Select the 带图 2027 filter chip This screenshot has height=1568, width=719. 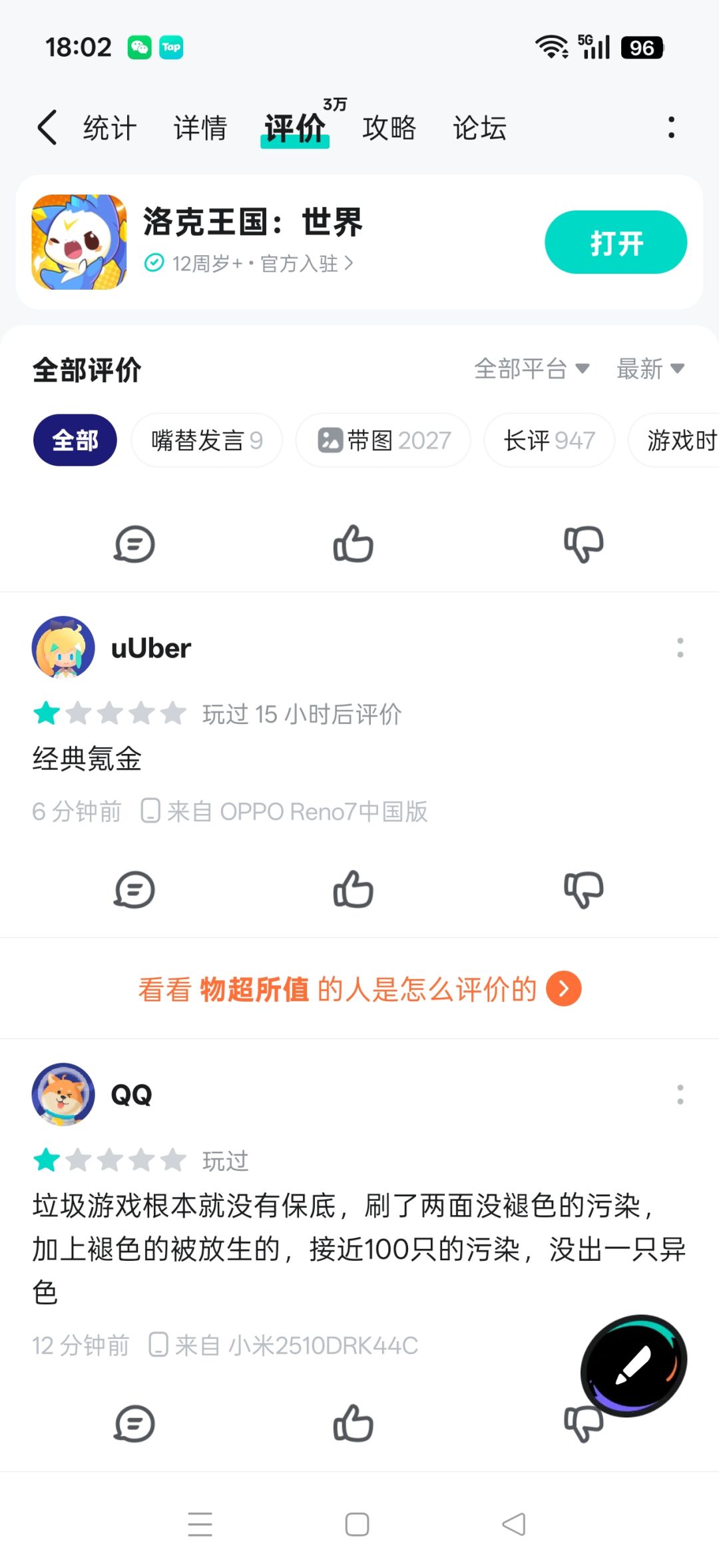click(383, 440)
